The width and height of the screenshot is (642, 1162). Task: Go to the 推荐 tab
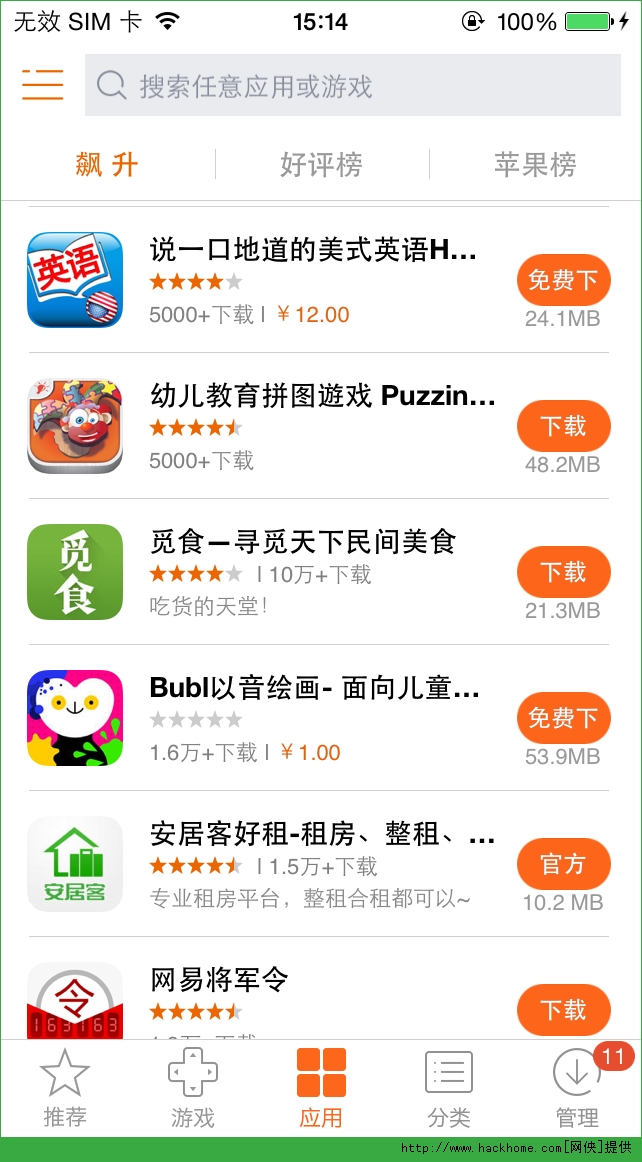coord(65,1088)
